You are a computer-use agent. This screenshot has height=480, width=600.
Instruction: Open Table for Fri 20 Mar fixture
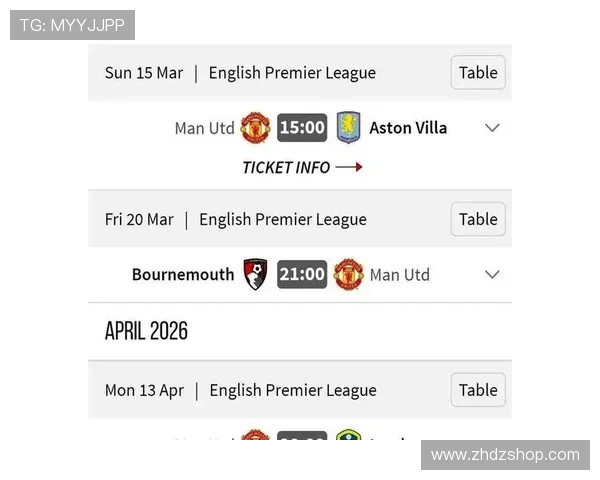[x=478, y=219]
